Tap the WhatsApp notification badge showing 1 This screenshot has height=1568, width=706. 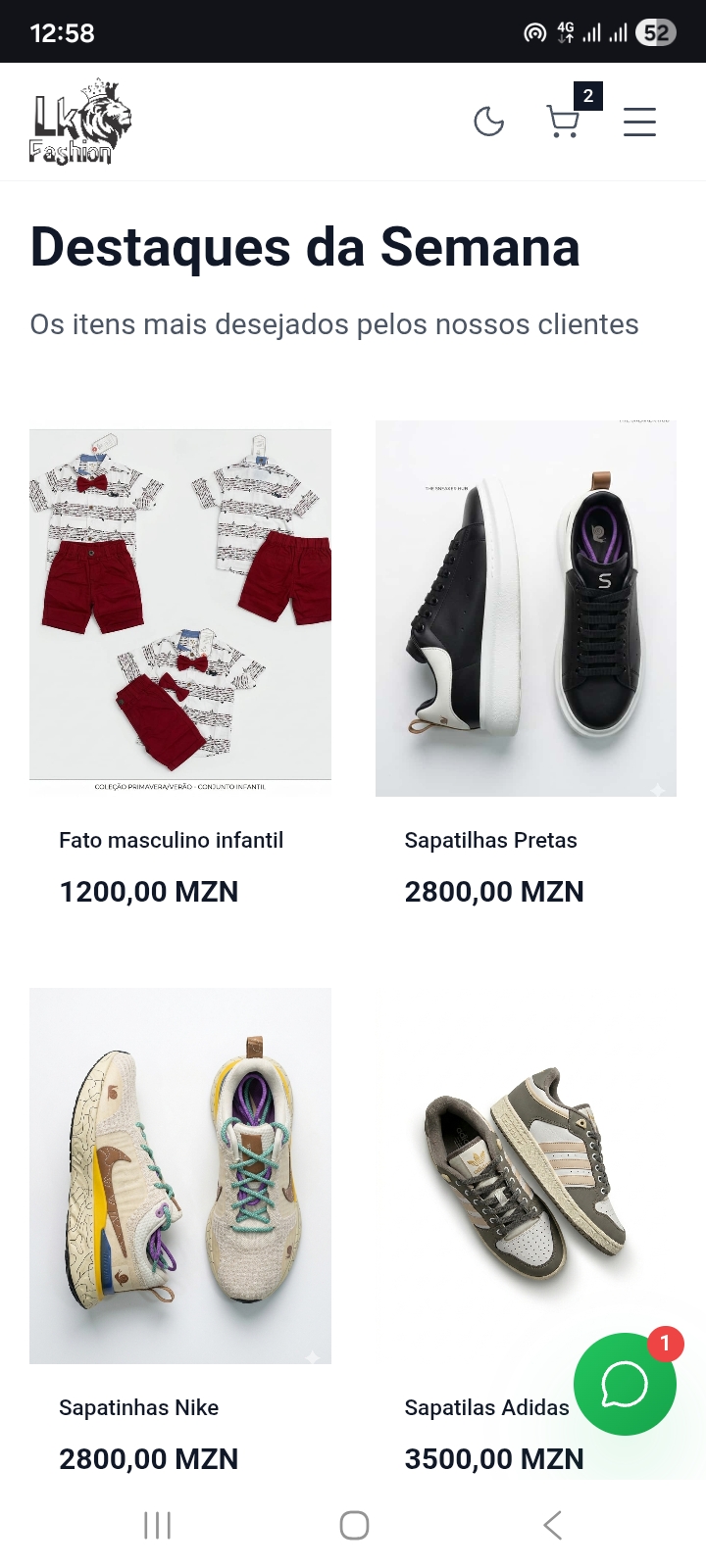(665, 1345)
